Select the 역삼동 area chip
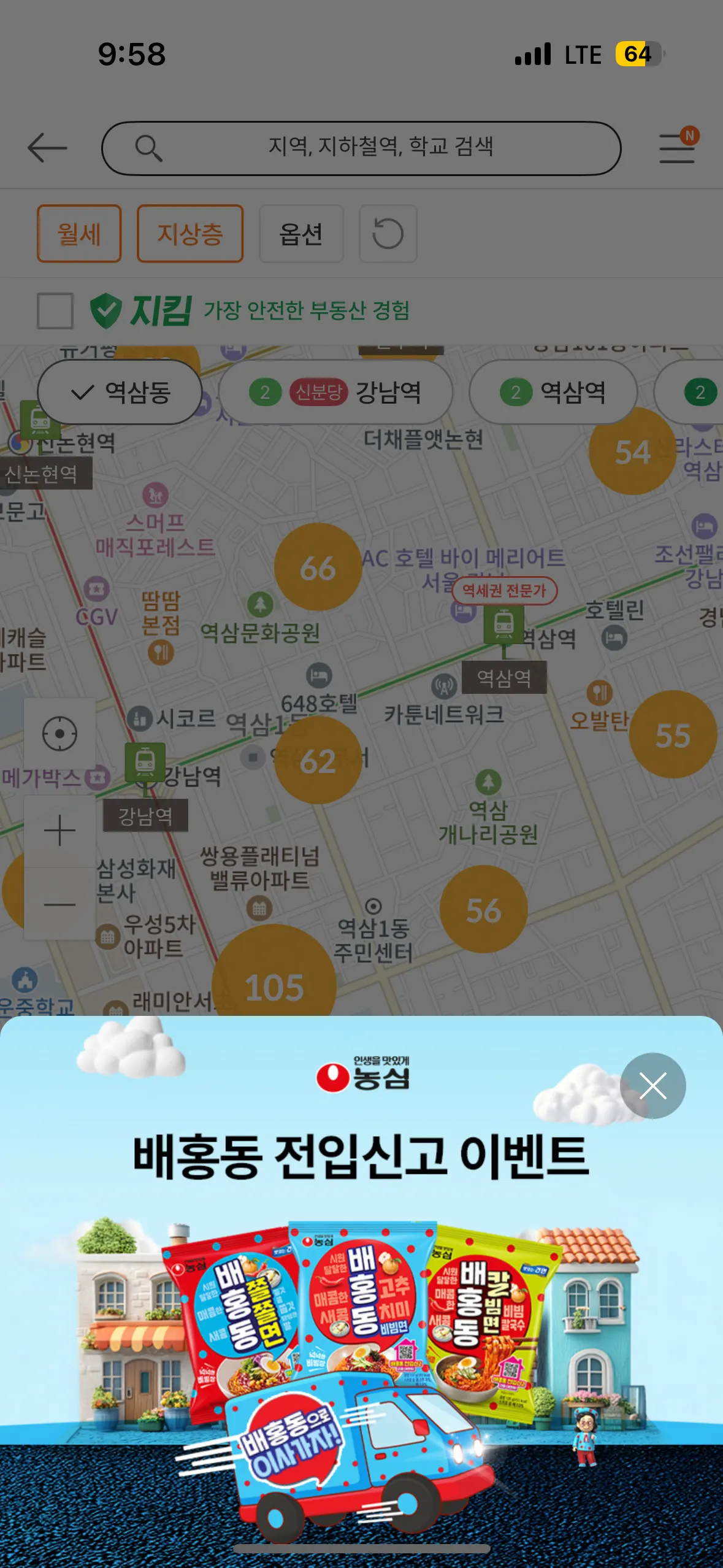 (x=120, y=392)
